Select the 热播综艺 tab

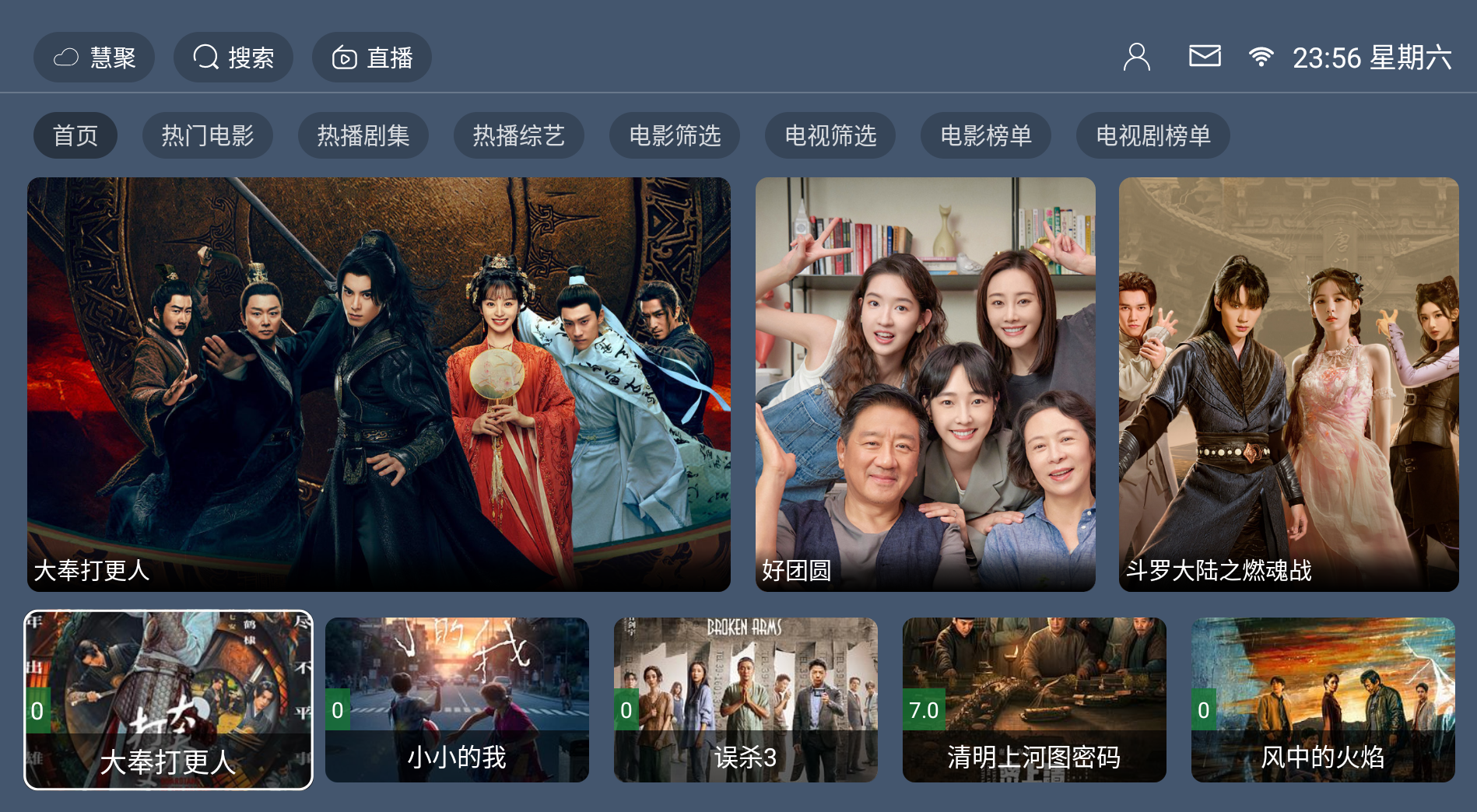519,135
